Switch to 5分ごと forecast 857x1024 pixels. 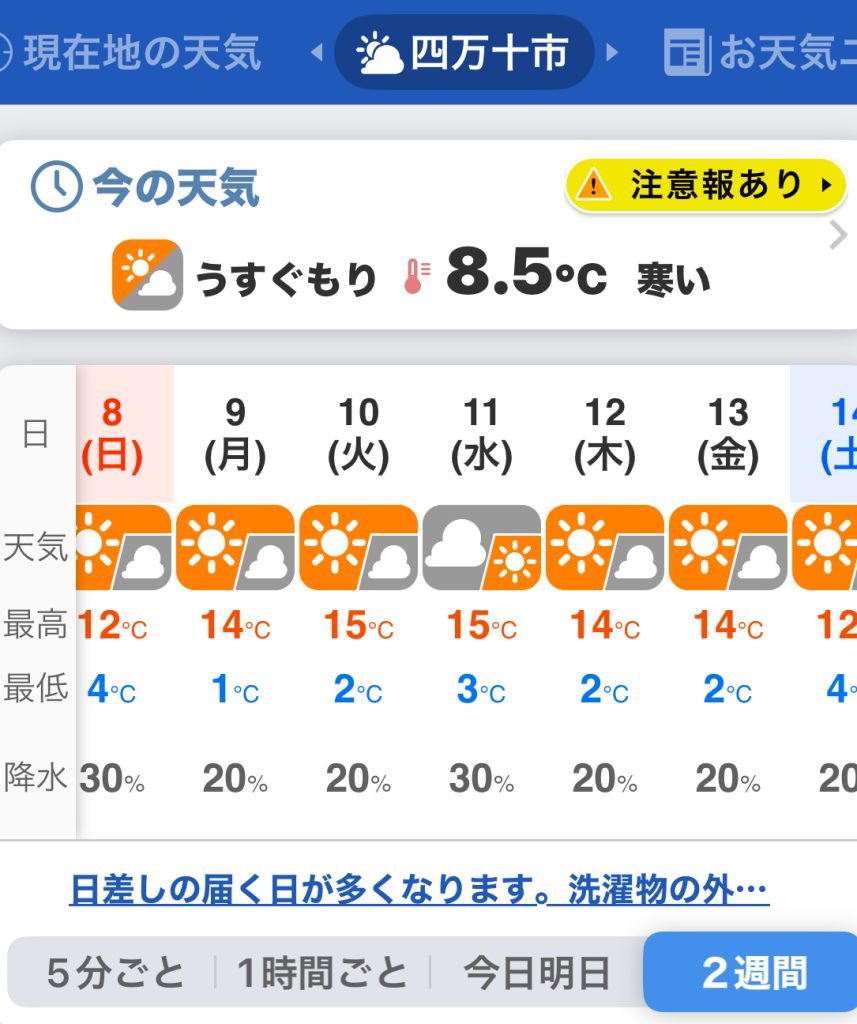pyautogui.click(x=116, y=973)
